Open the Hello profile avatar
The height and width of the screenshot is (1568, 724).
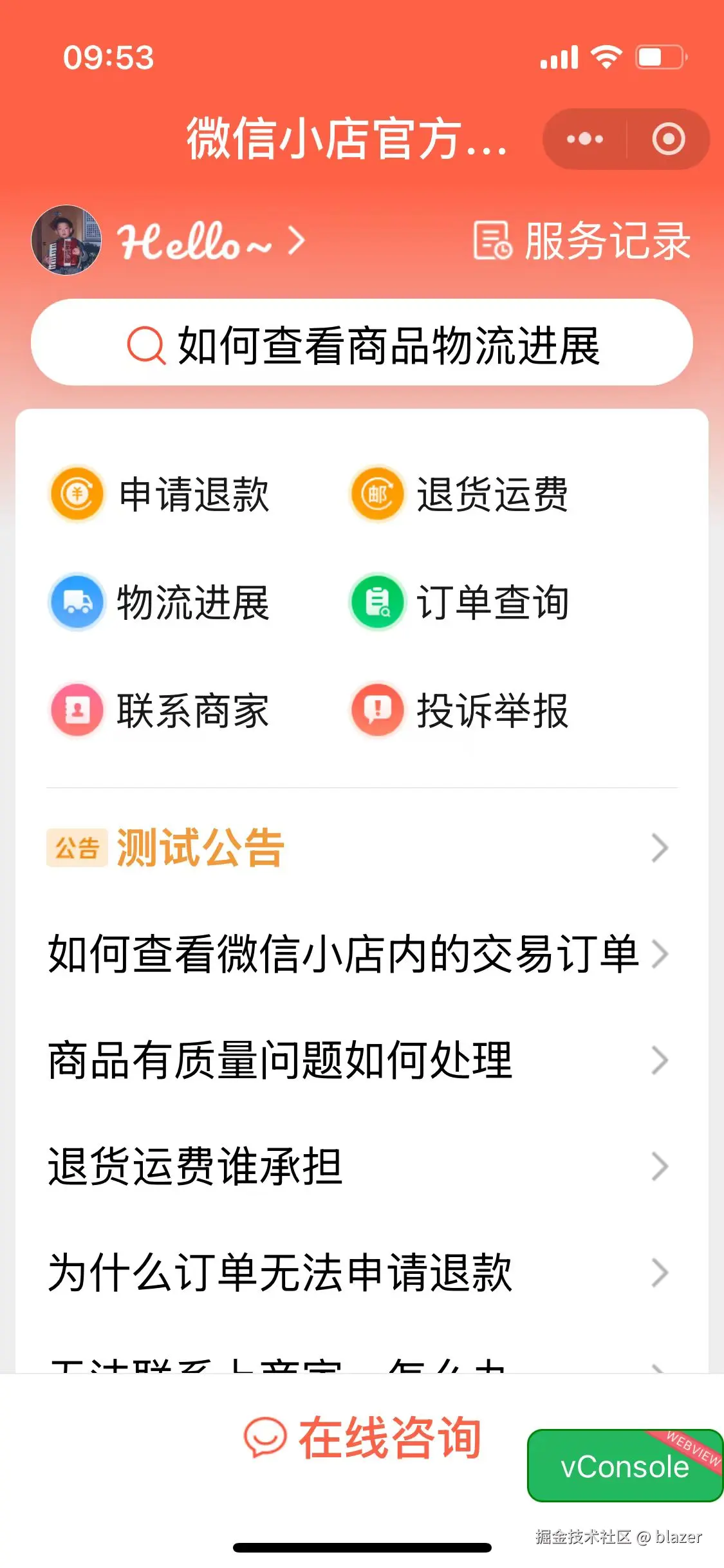(66, 240)
